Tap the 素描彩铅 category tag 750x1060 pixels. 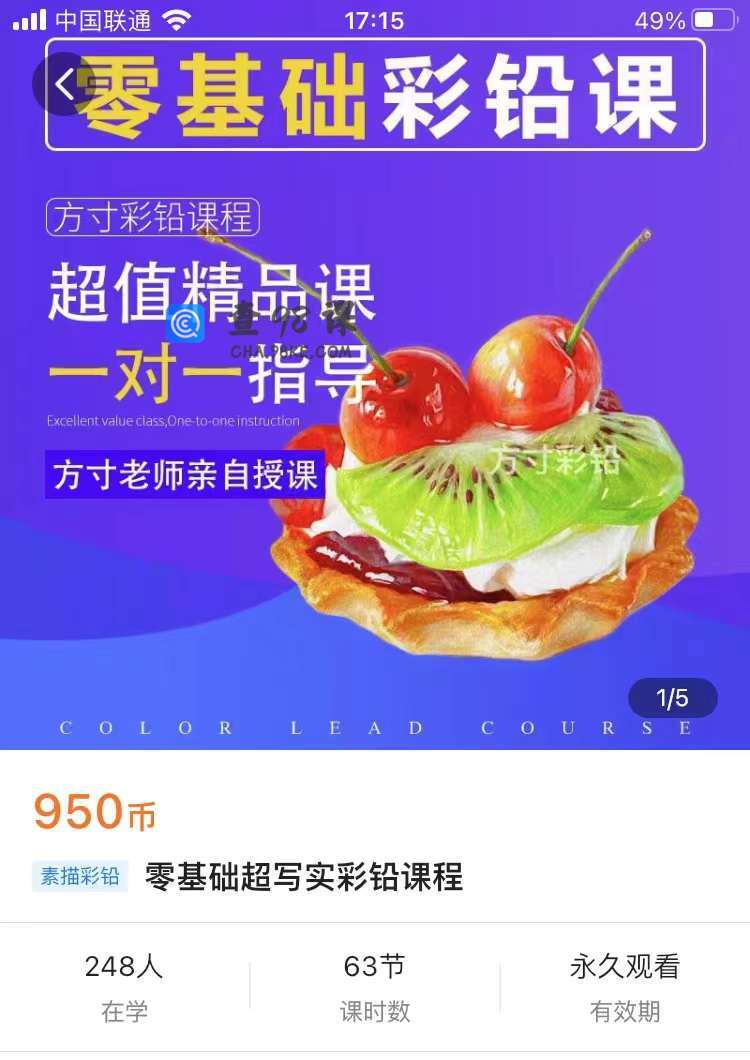[x=80, y=877]
